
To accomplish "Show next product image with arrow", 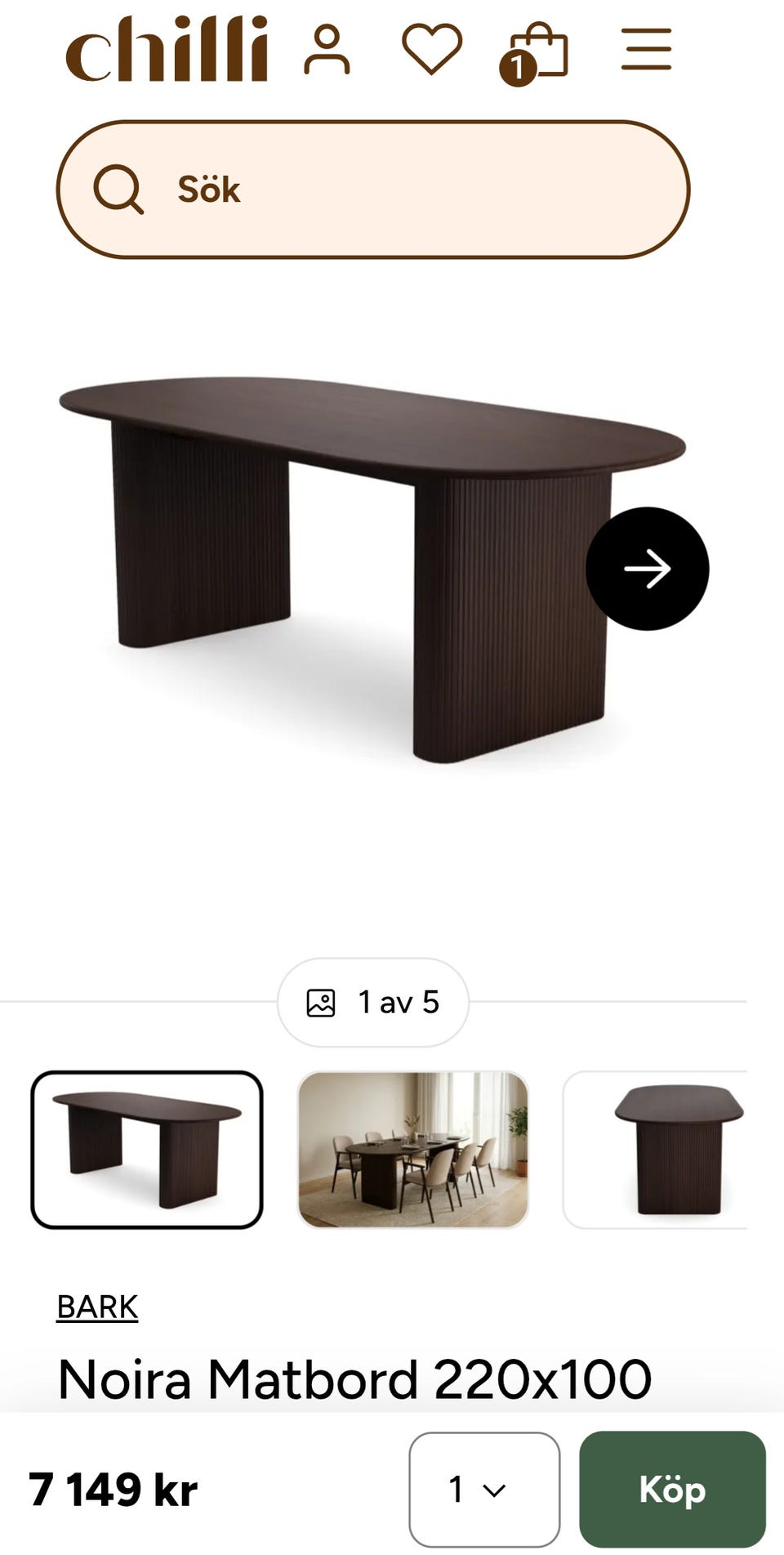I will 648,569.
